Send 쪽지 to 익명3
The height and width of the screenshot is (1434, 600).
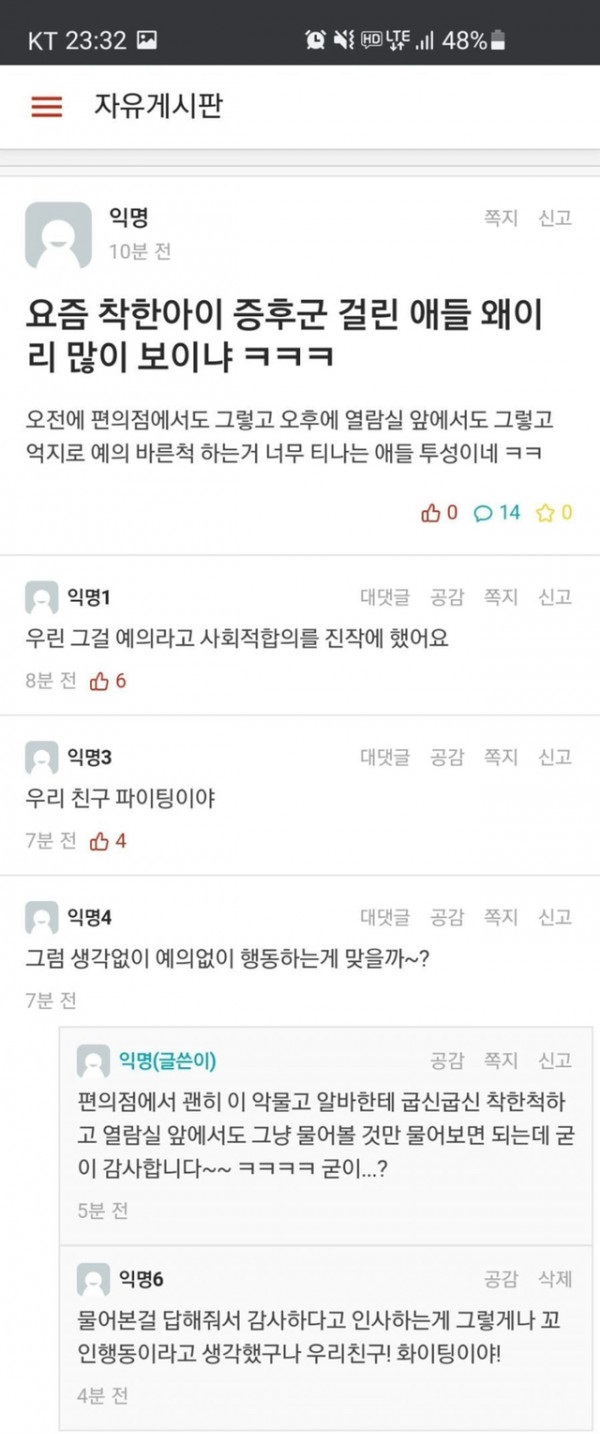(x=501, y=757)
